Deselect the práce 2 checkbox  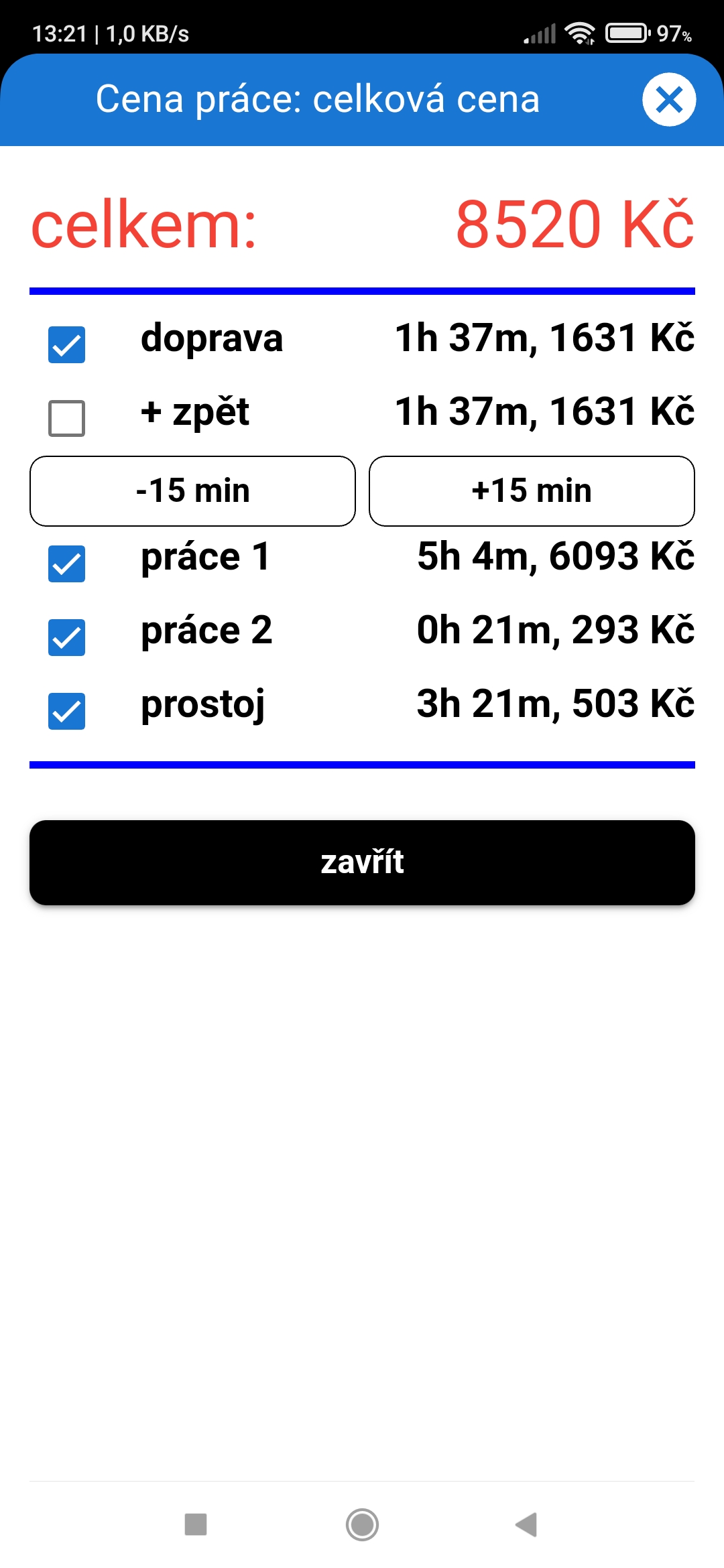point(67,637)
